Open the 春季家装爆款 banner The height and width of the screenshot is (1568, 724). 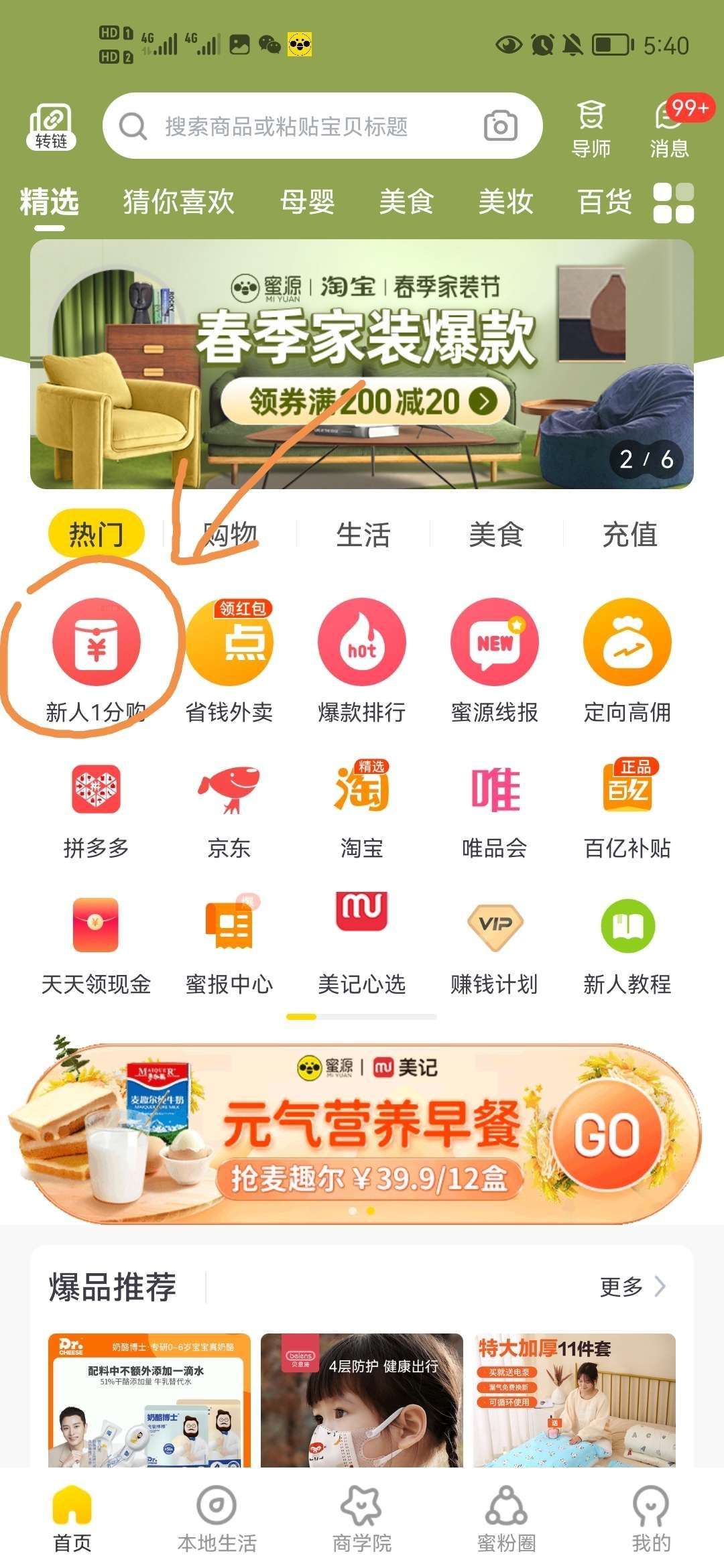(x=362, y=364)
